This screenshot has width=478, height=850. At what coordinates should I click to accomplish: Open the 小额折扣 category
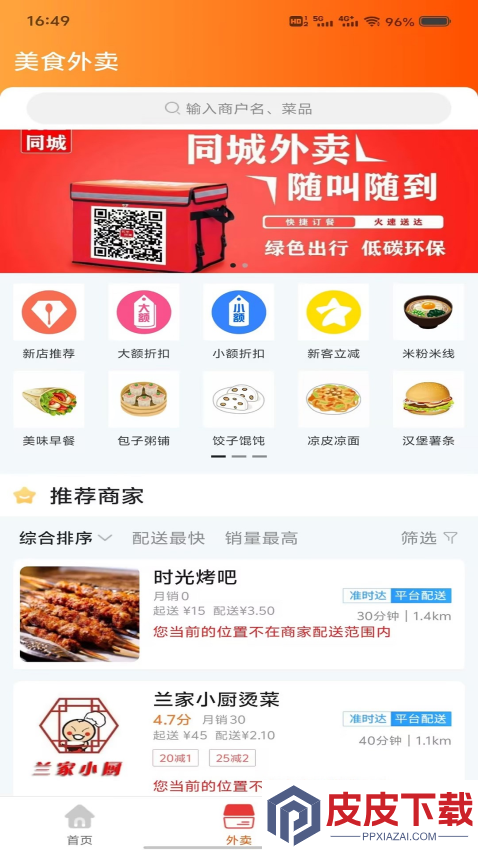coord(238,322)
